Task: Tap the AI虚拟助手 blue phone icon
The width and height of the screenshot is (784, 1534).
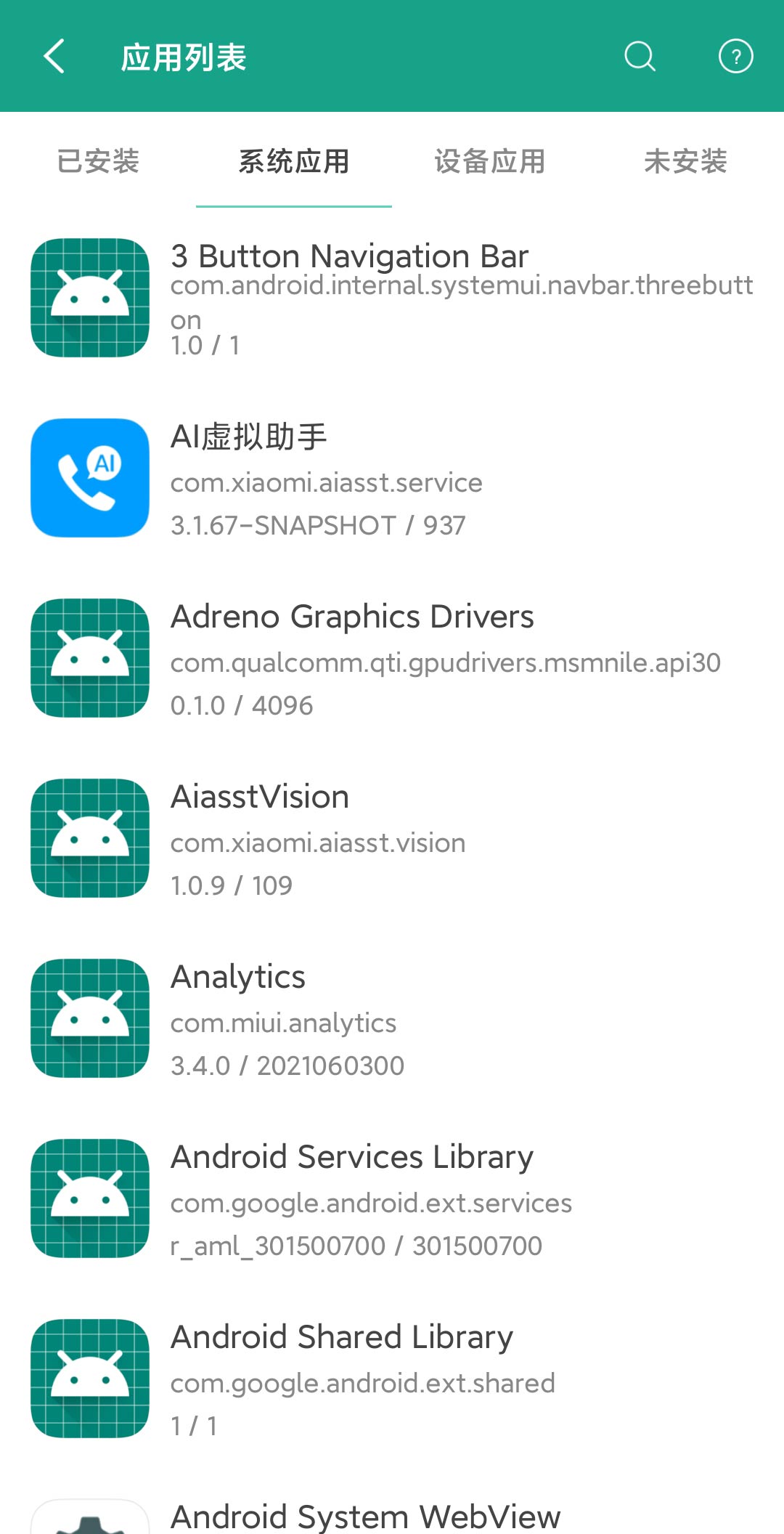Action: coord(89,478)
